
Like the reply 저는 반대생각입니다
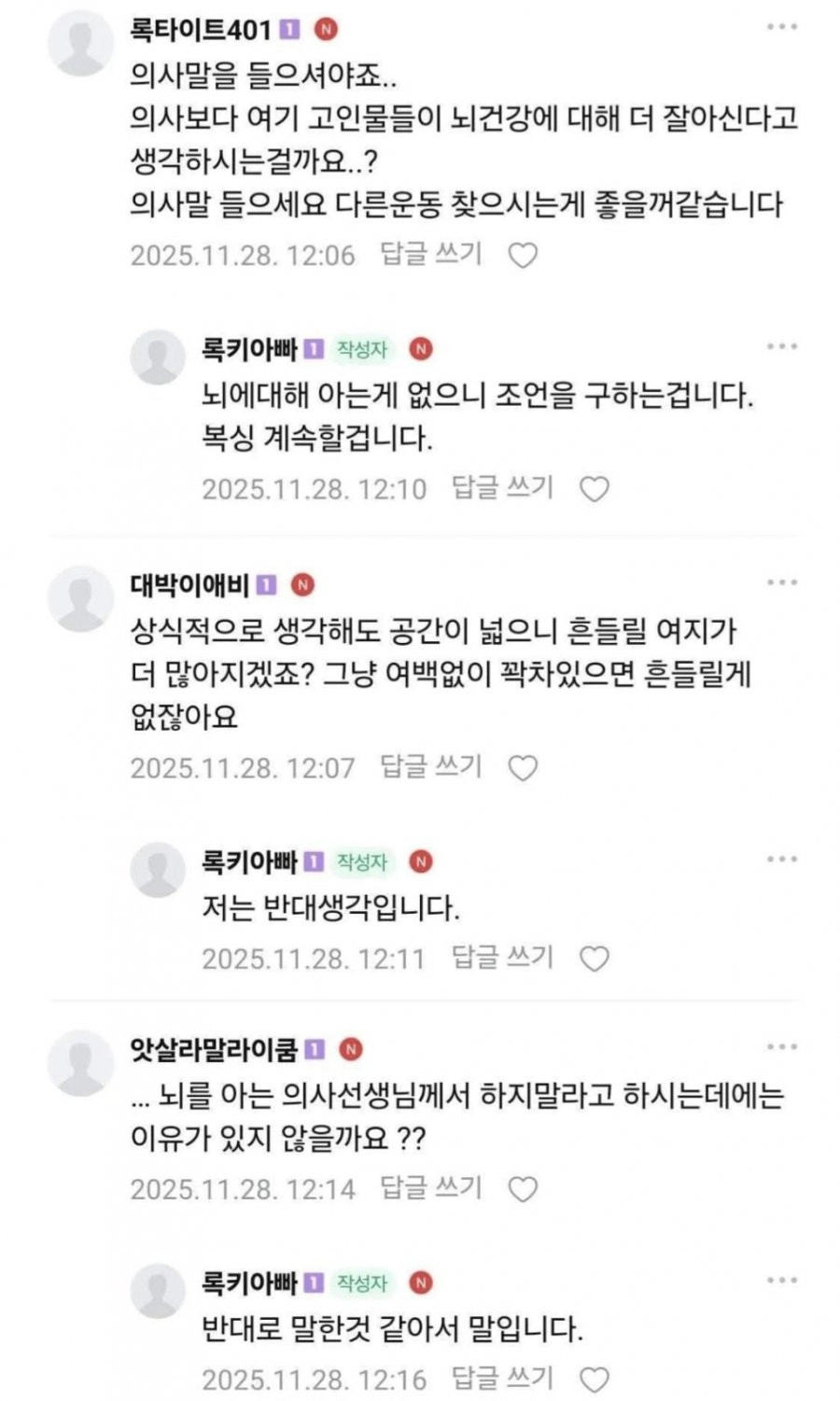(x=595, y=959)
